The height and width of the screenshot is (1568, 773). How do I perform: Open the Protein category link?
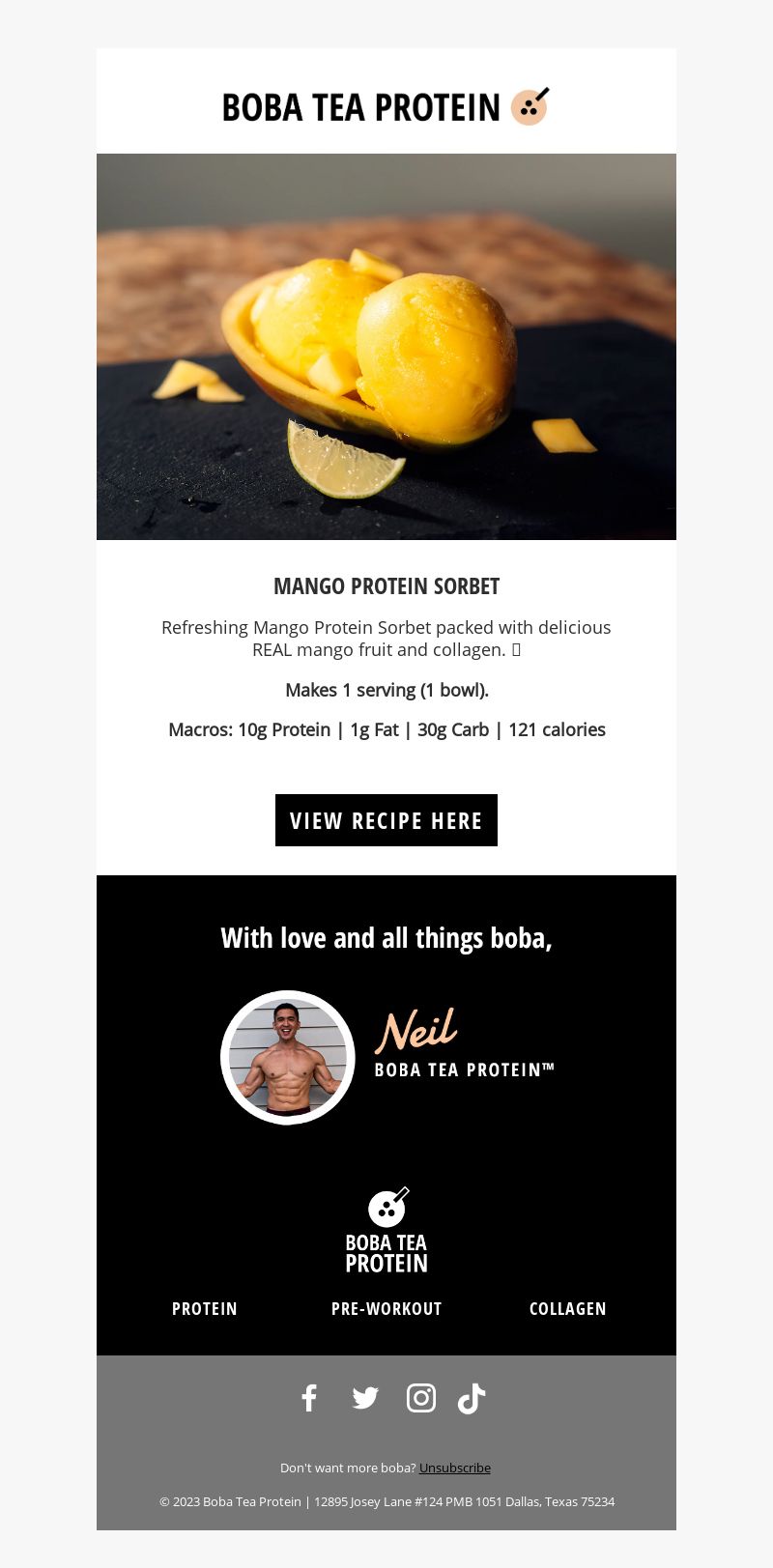point(205,1309)
